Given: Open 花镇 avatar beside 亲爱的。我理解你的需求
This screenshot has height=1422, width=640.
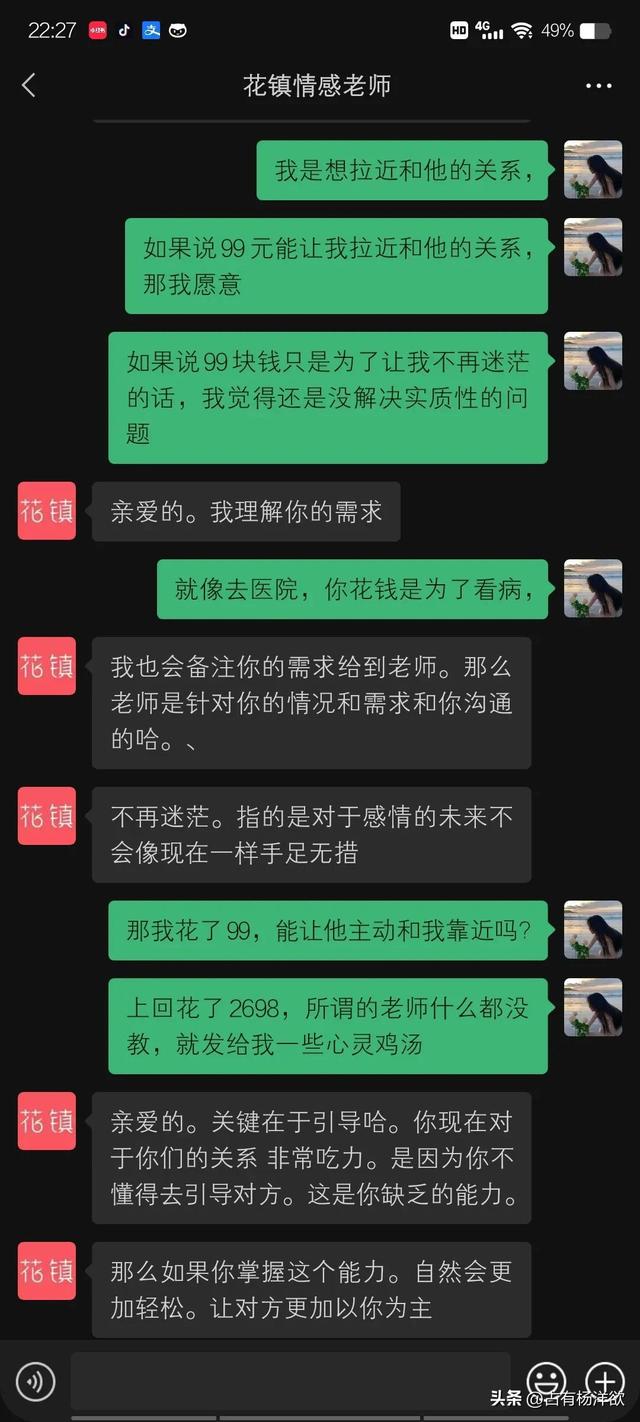Looking at the screenshot, I should tap(47, 511).
